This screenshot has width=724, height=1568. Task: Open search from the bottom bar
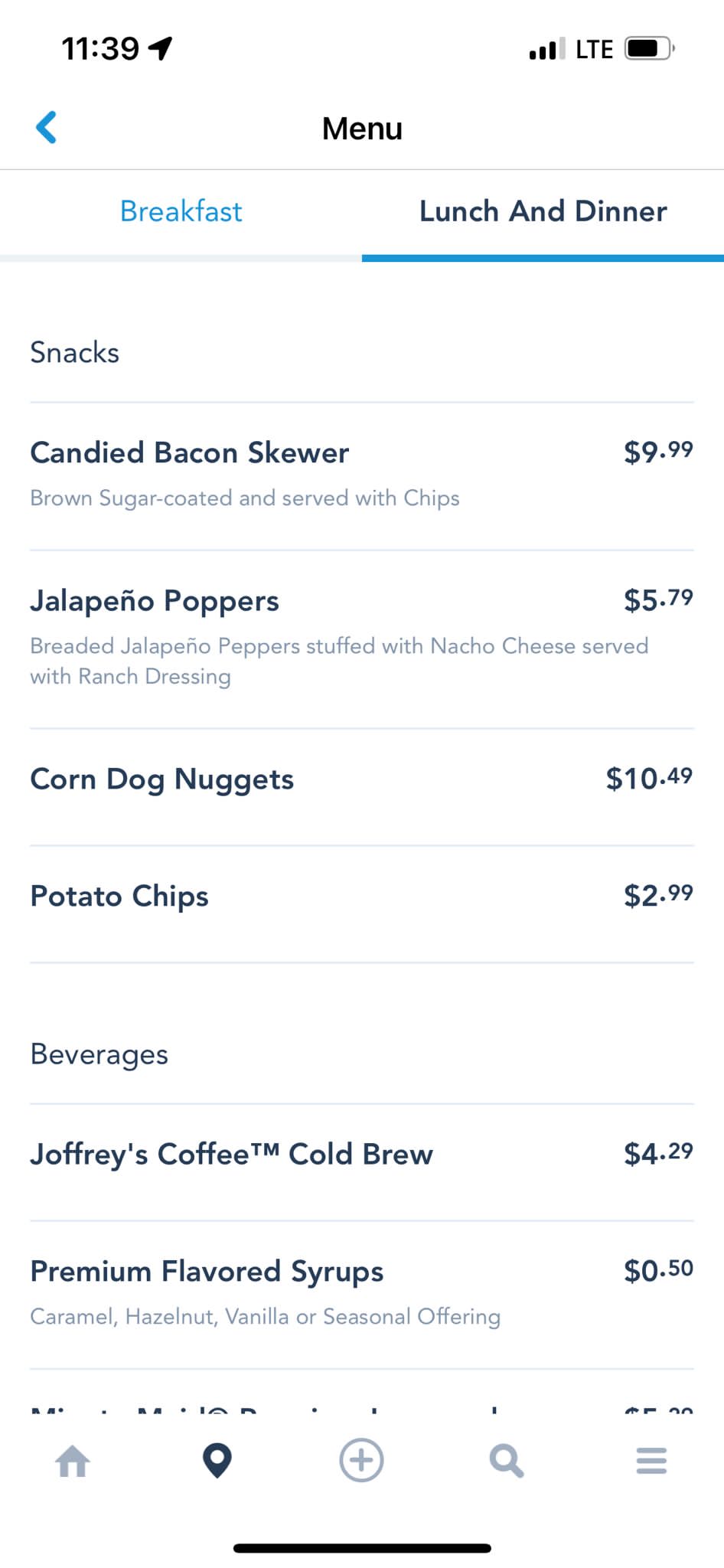506,1461
